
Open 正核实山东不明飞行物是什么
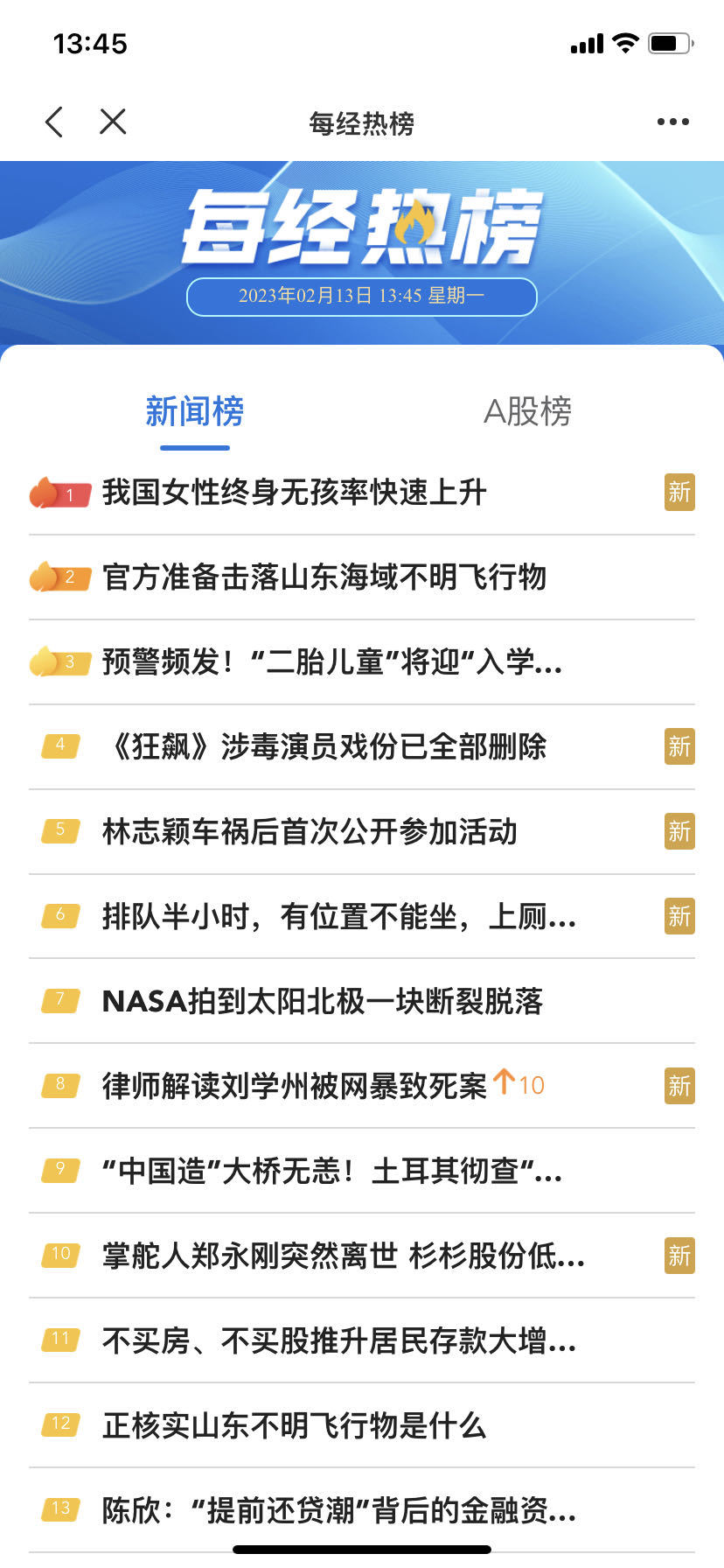pos(294,1426)
